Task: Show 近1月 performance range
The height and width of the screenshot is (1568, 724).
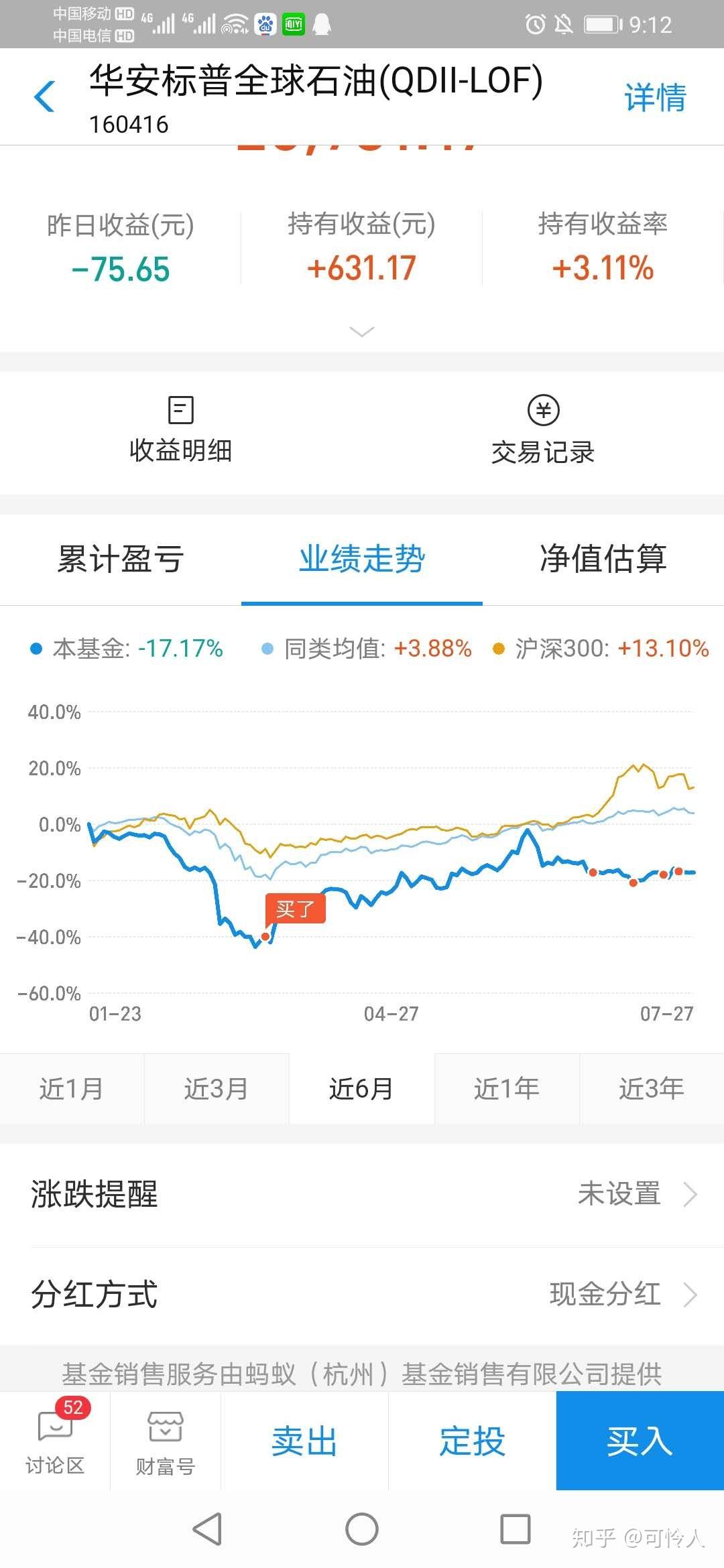Action: (x=72, y=1088)
